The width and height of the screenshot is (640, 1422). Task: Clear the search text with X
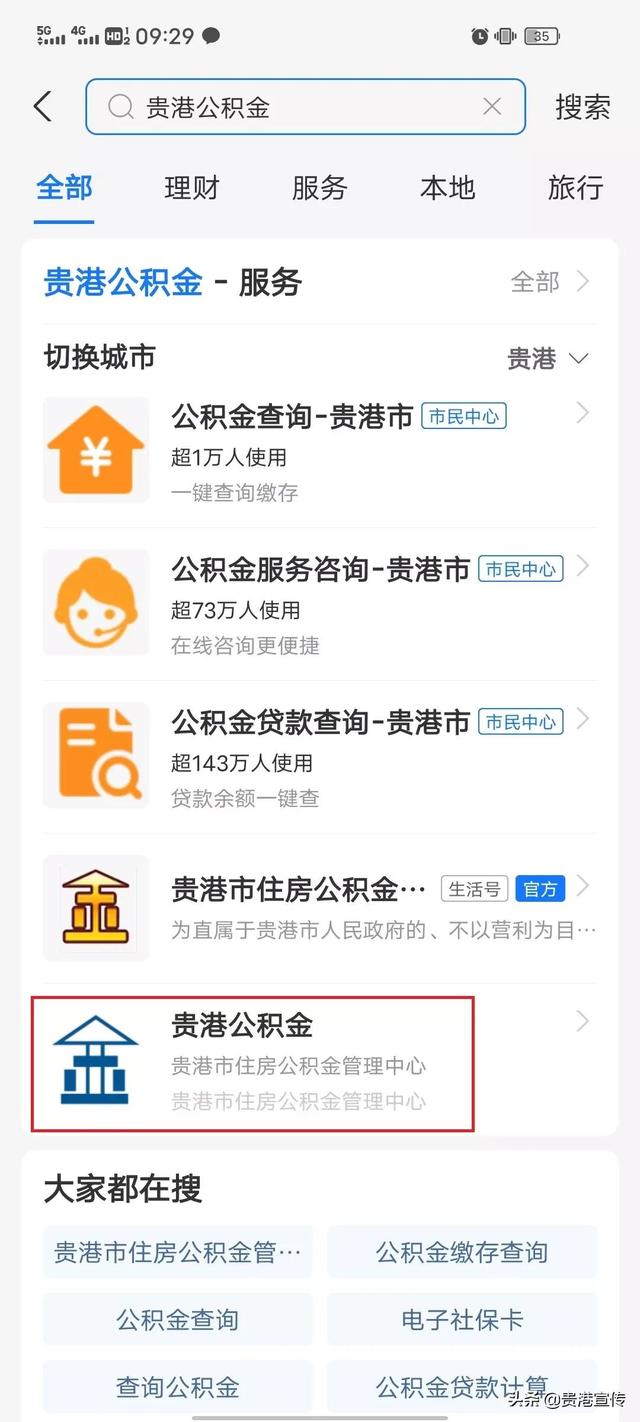tap(491, 107)
